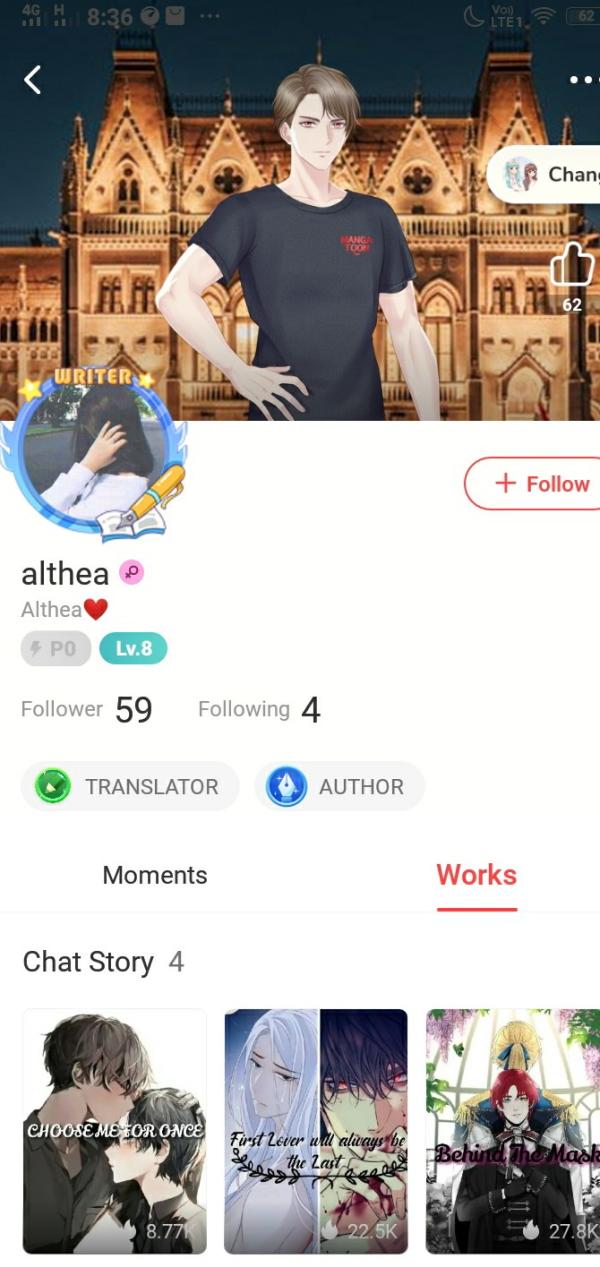View the Follower list
600x1267 pixels.
[x=87, y=709]
